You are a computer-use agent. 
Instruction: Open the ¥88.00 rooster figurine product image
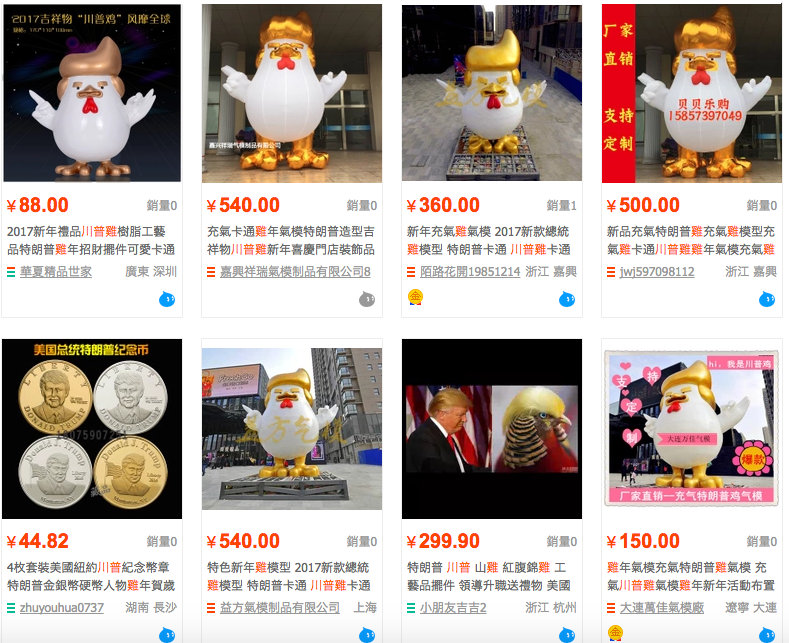92,93
